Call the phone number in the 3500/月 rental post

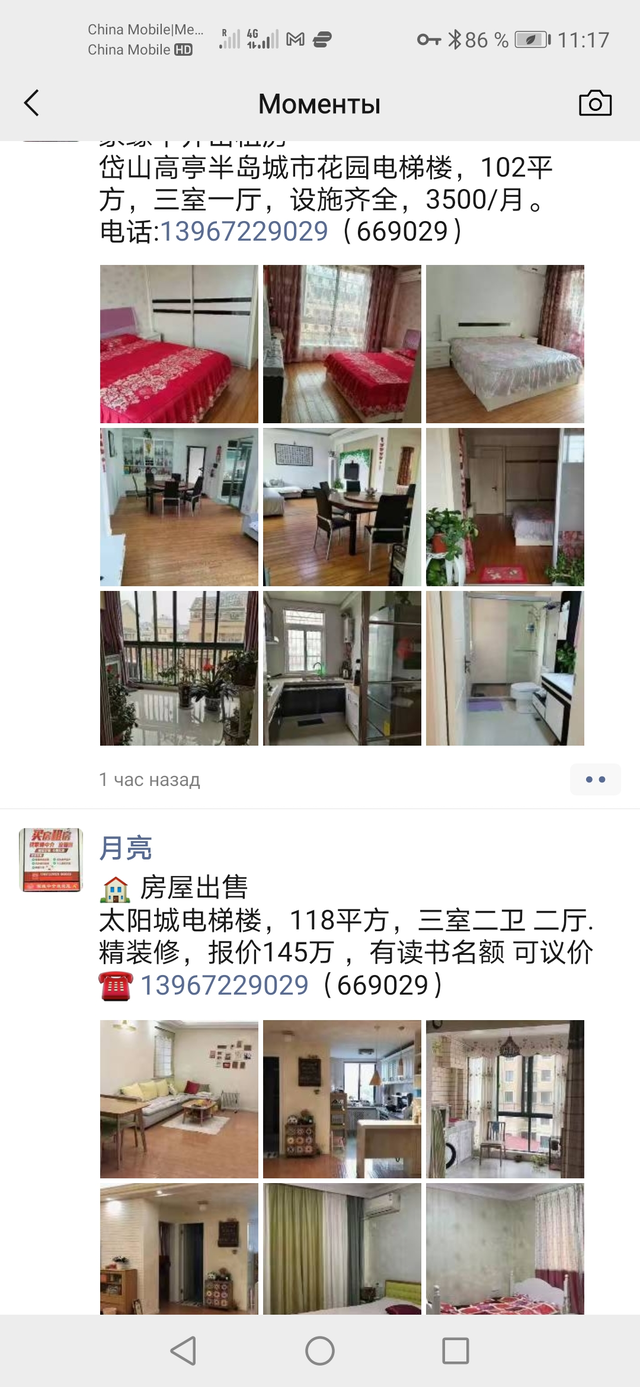[x=244, y=231]
